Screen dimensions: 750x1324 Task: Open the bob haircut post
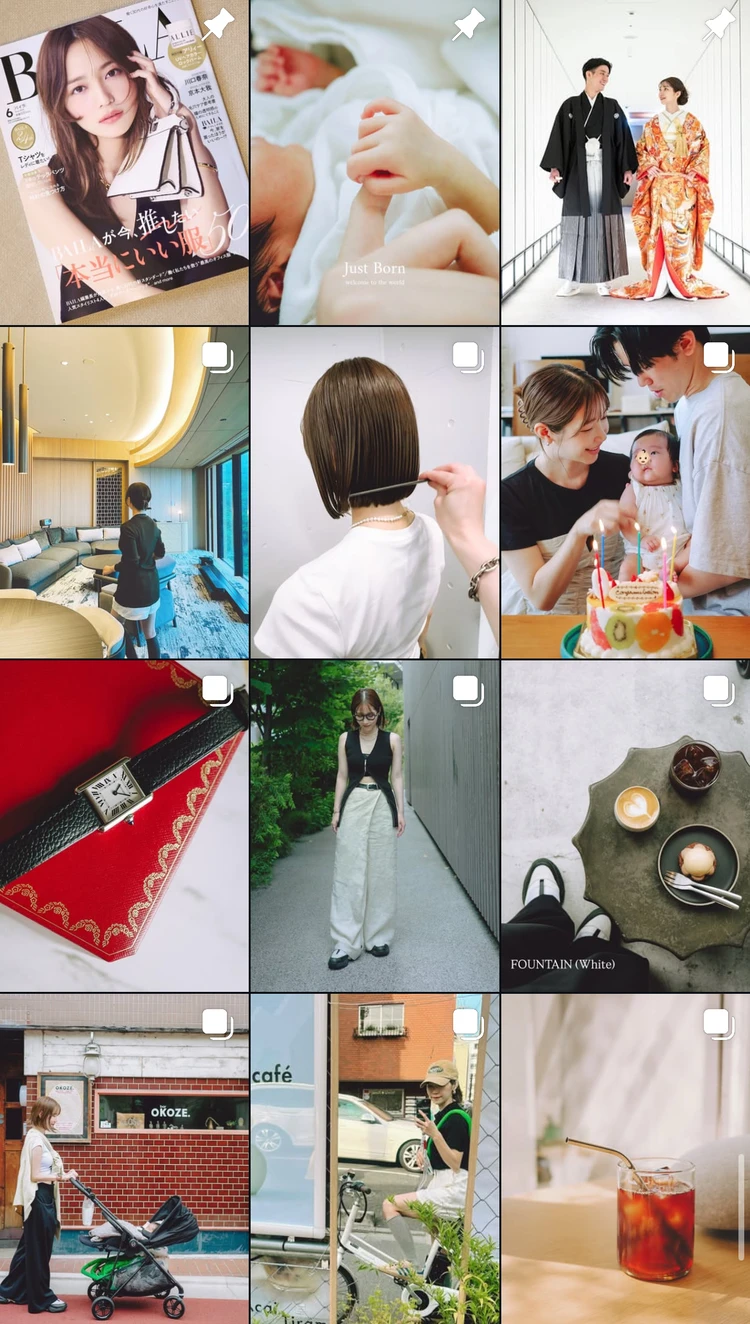pyautogui.click(x=375, y=492)
